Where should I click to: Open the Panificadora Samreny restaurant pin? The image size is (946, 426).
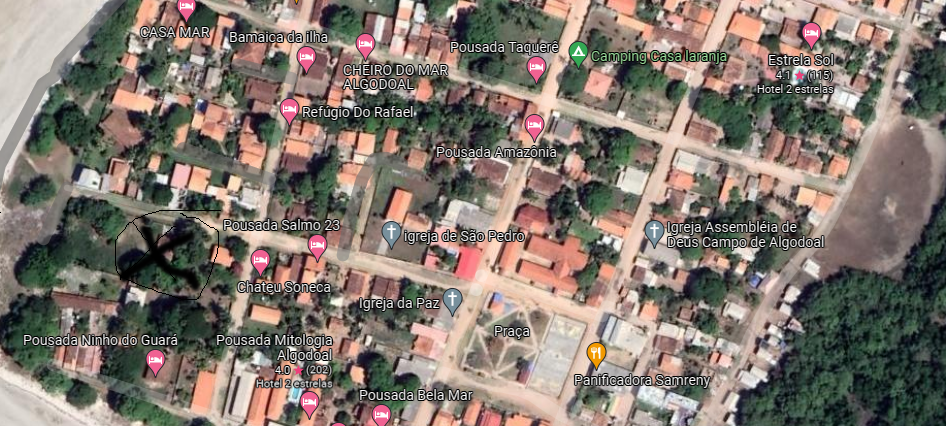pos(597,353)
